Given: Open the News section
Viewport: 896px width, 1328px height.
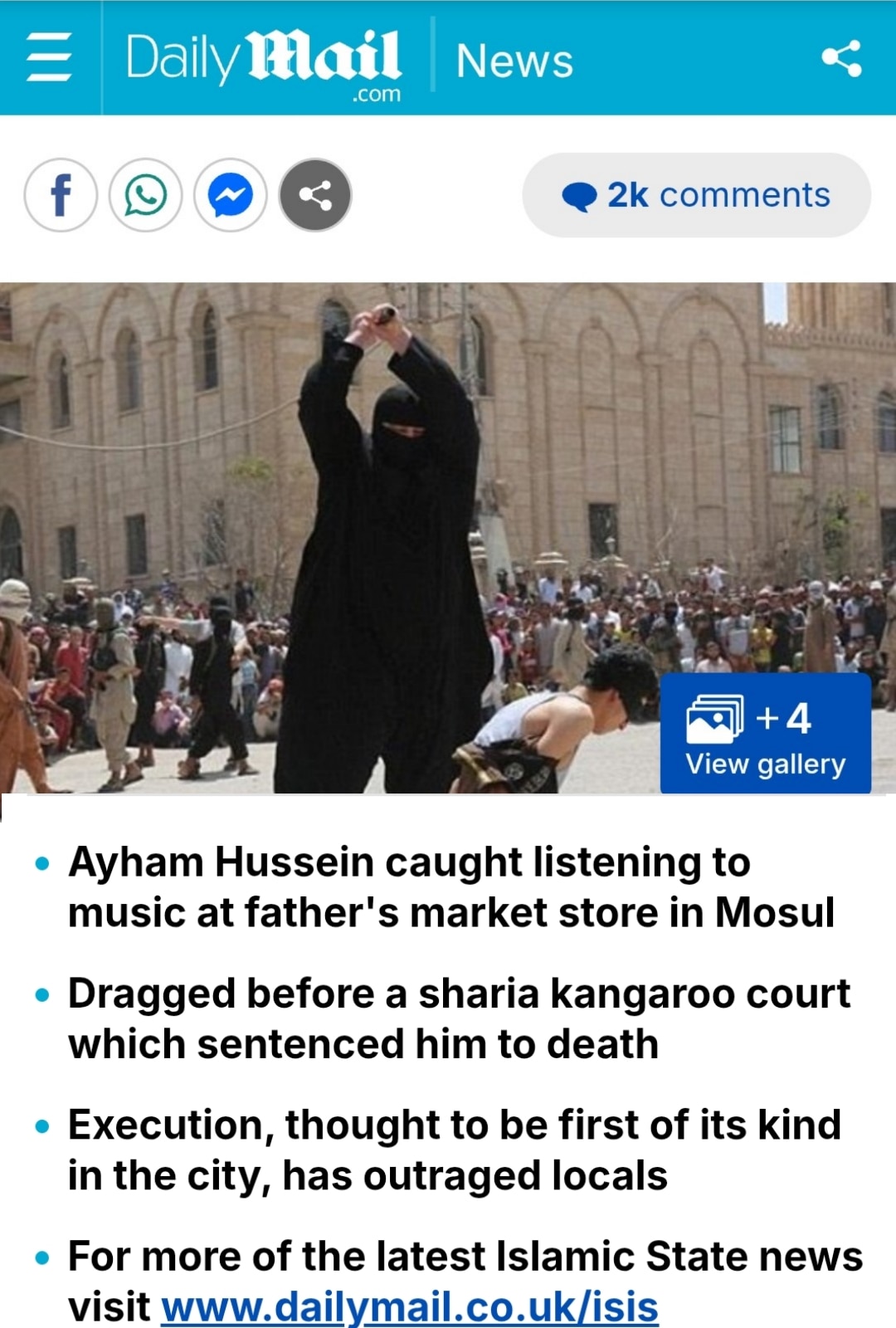Looking at the screenshot, I should [x=514, y=61].
